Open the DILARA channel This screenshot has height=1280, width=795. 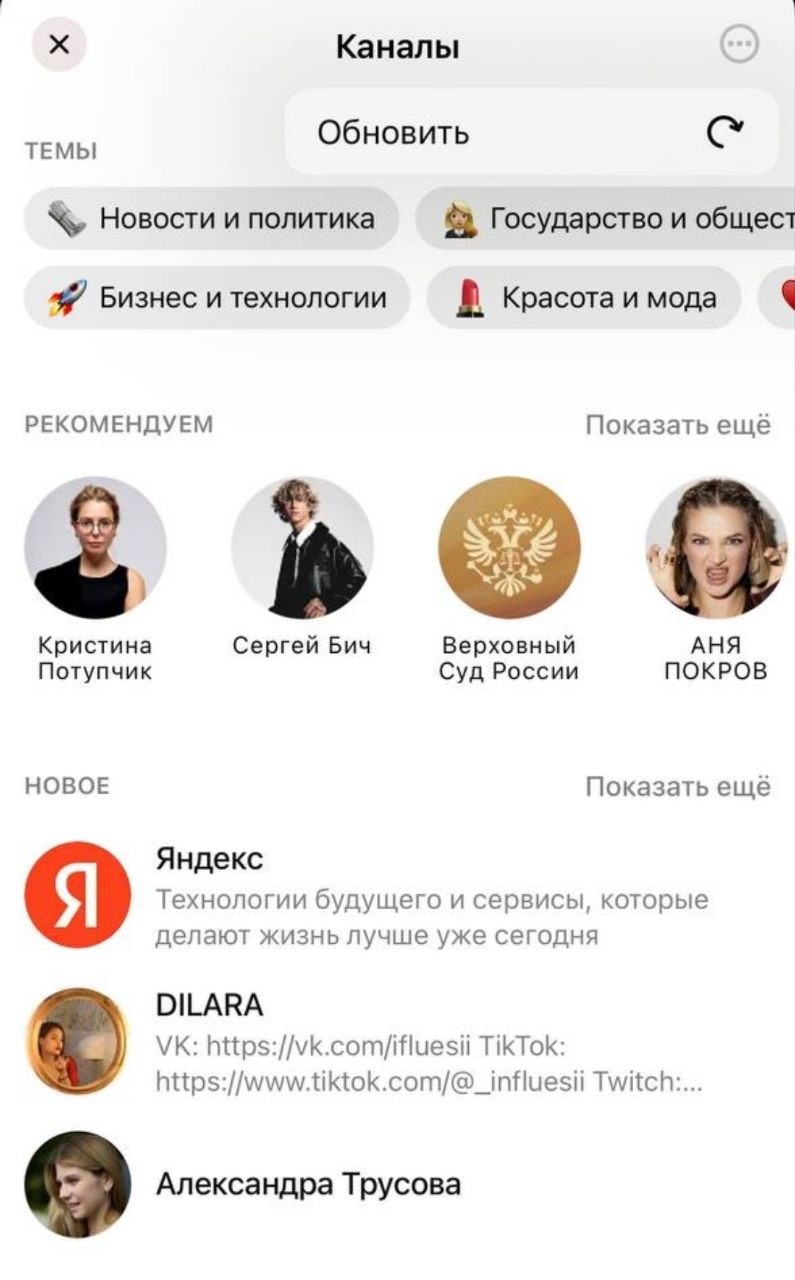[400, 1041]
